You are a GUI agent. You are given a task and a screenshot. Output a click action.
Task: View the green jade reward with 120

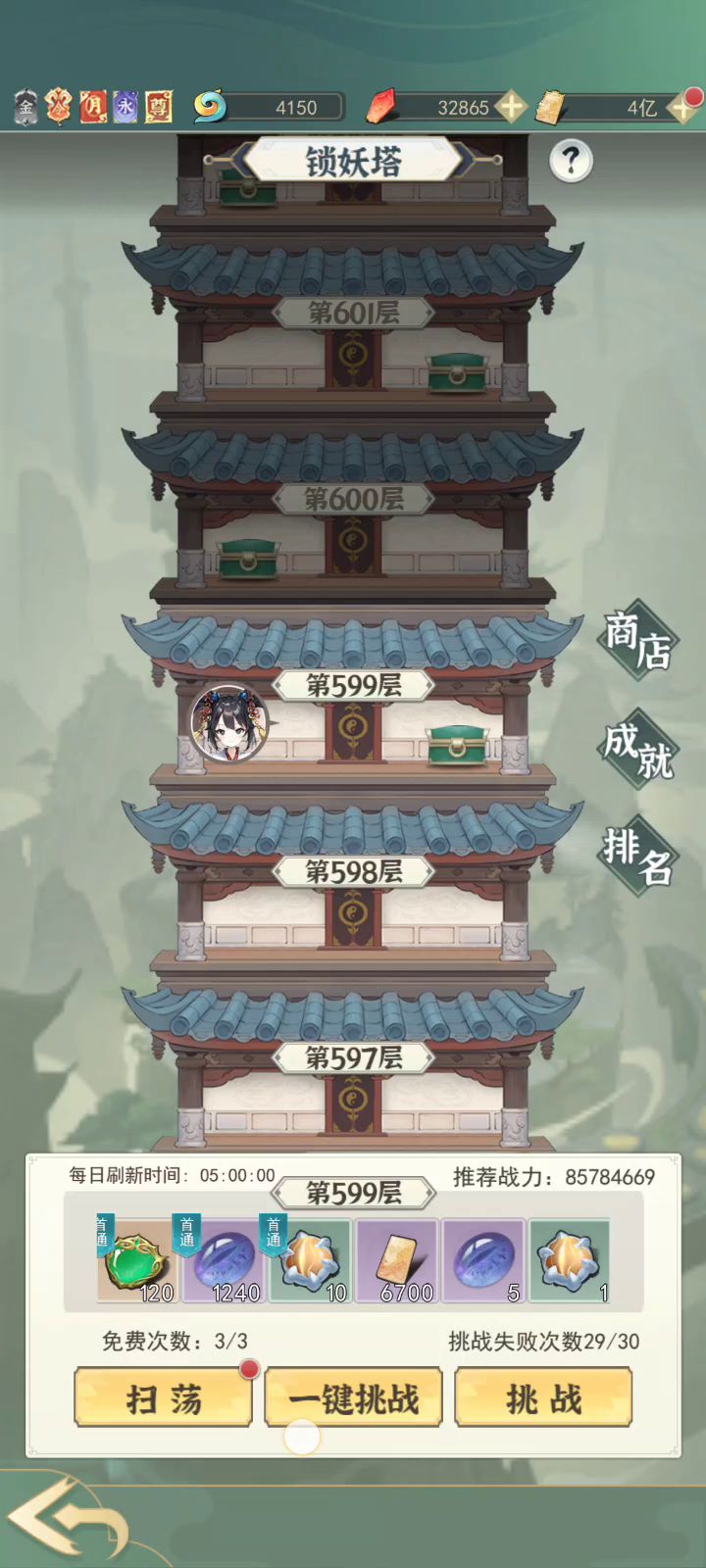(137, 1261)
